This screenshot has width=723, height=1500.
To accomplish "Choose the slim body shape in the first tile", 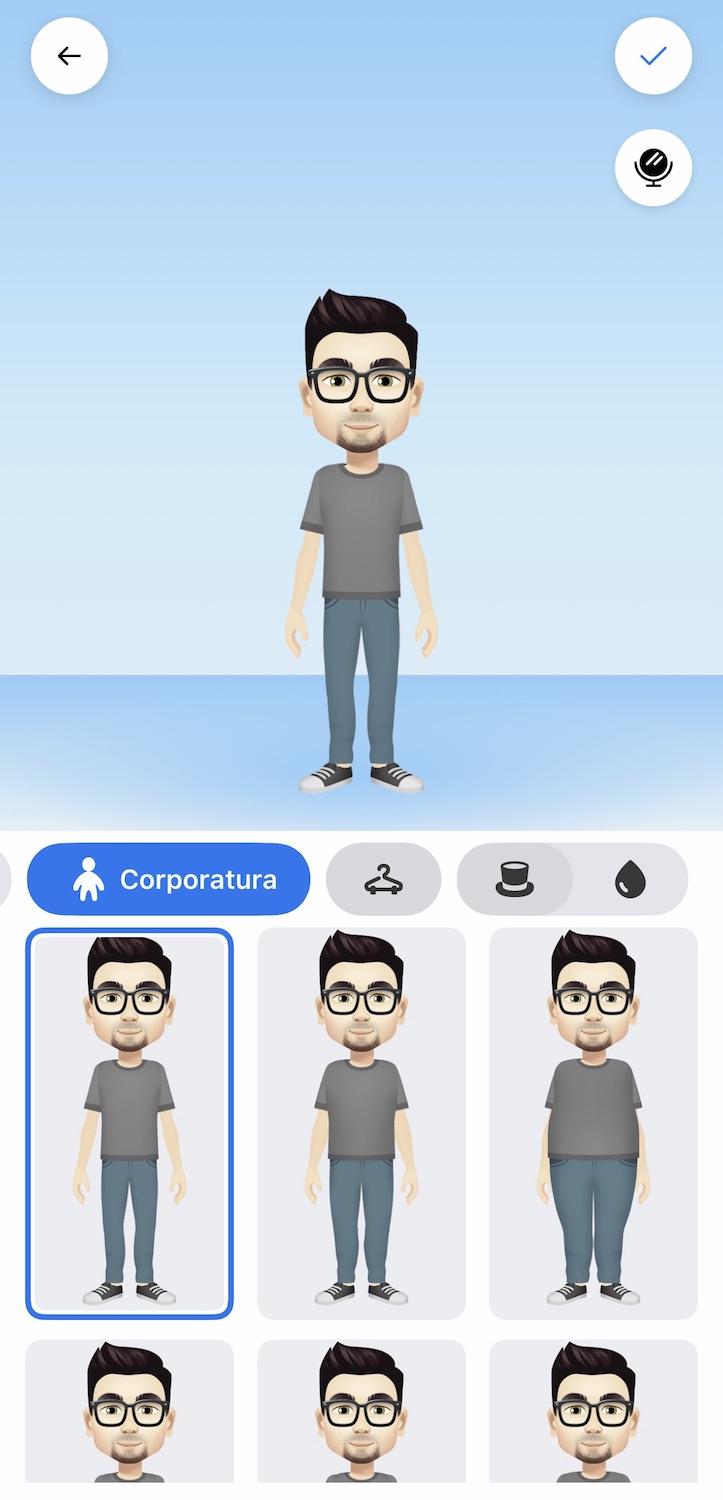I will point(129,1124).
